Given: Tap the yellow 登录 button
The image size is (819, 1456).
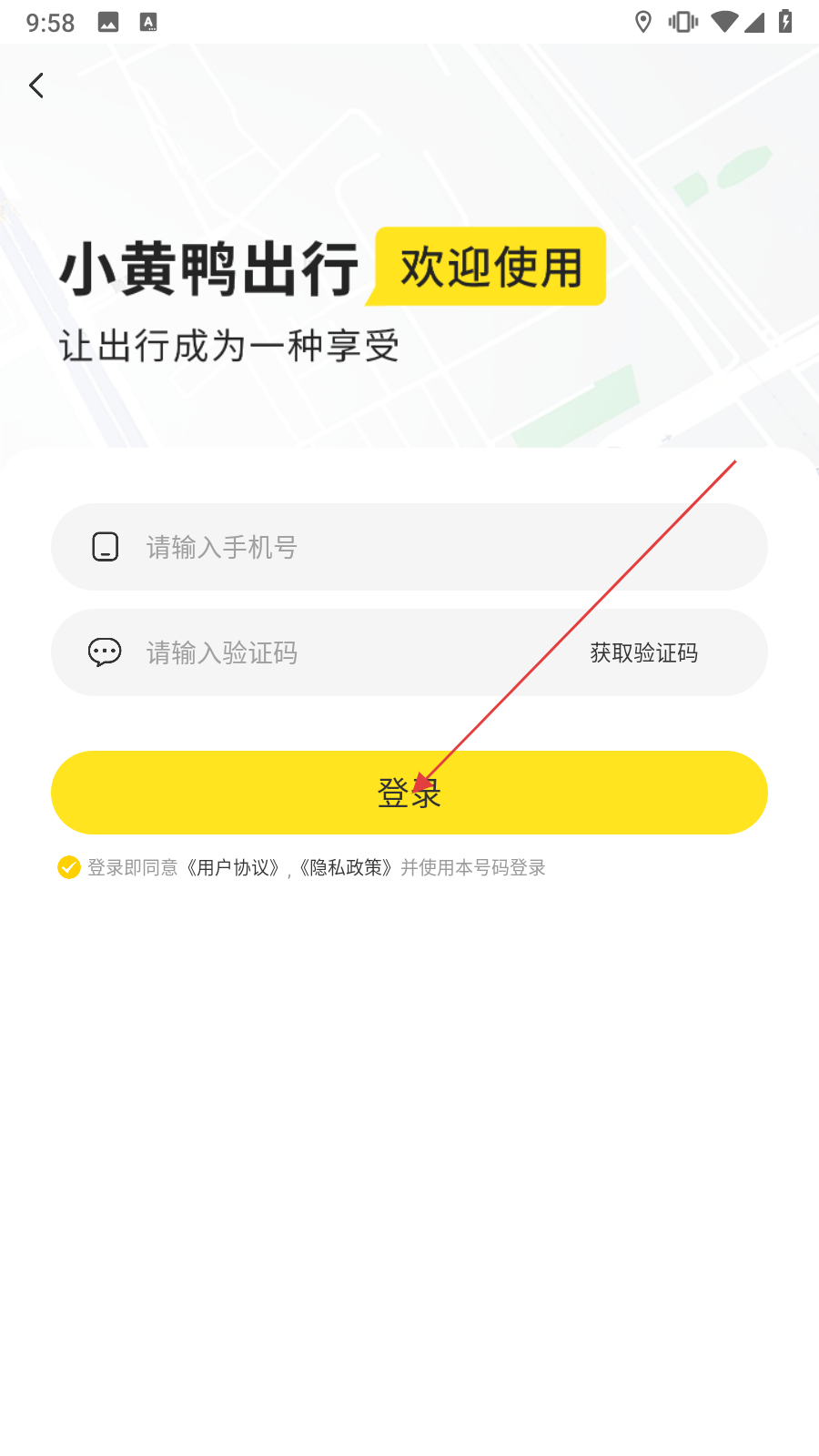Looking at the screenshot, I should pyautogui.click(x=409, y=793).
